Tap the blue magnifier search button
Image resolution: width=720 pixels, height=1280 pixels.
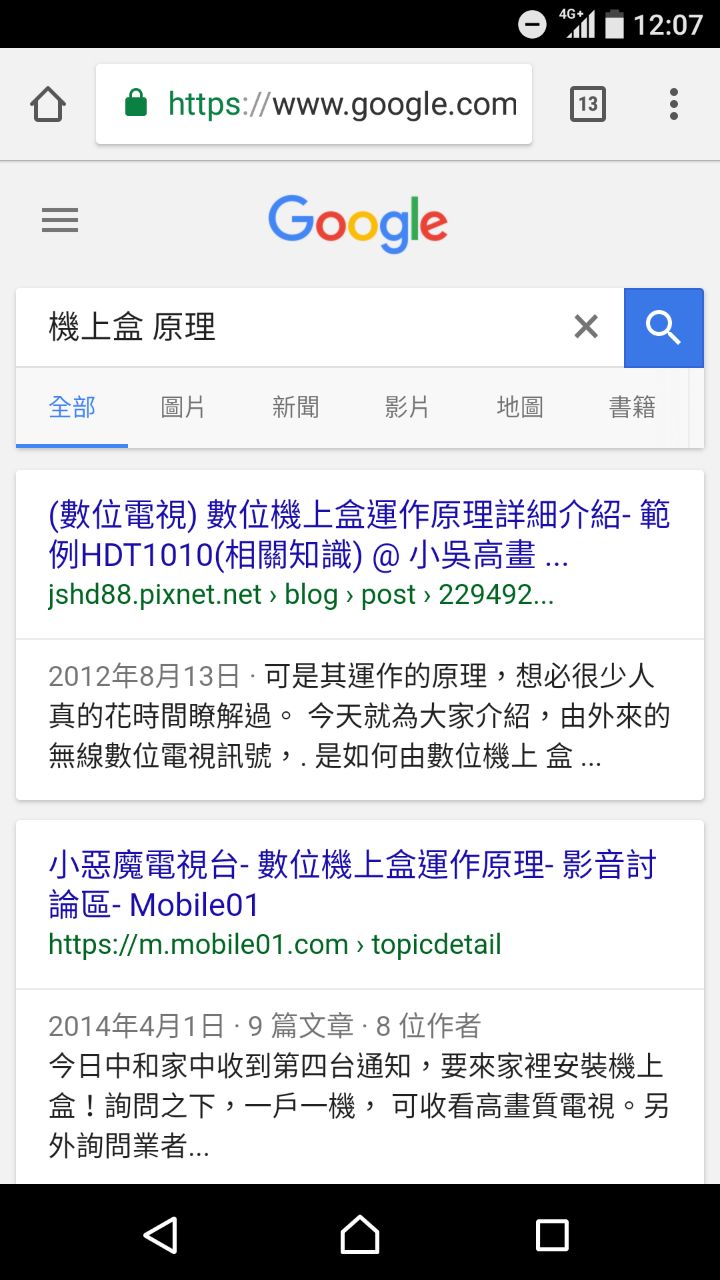point(663,327)
